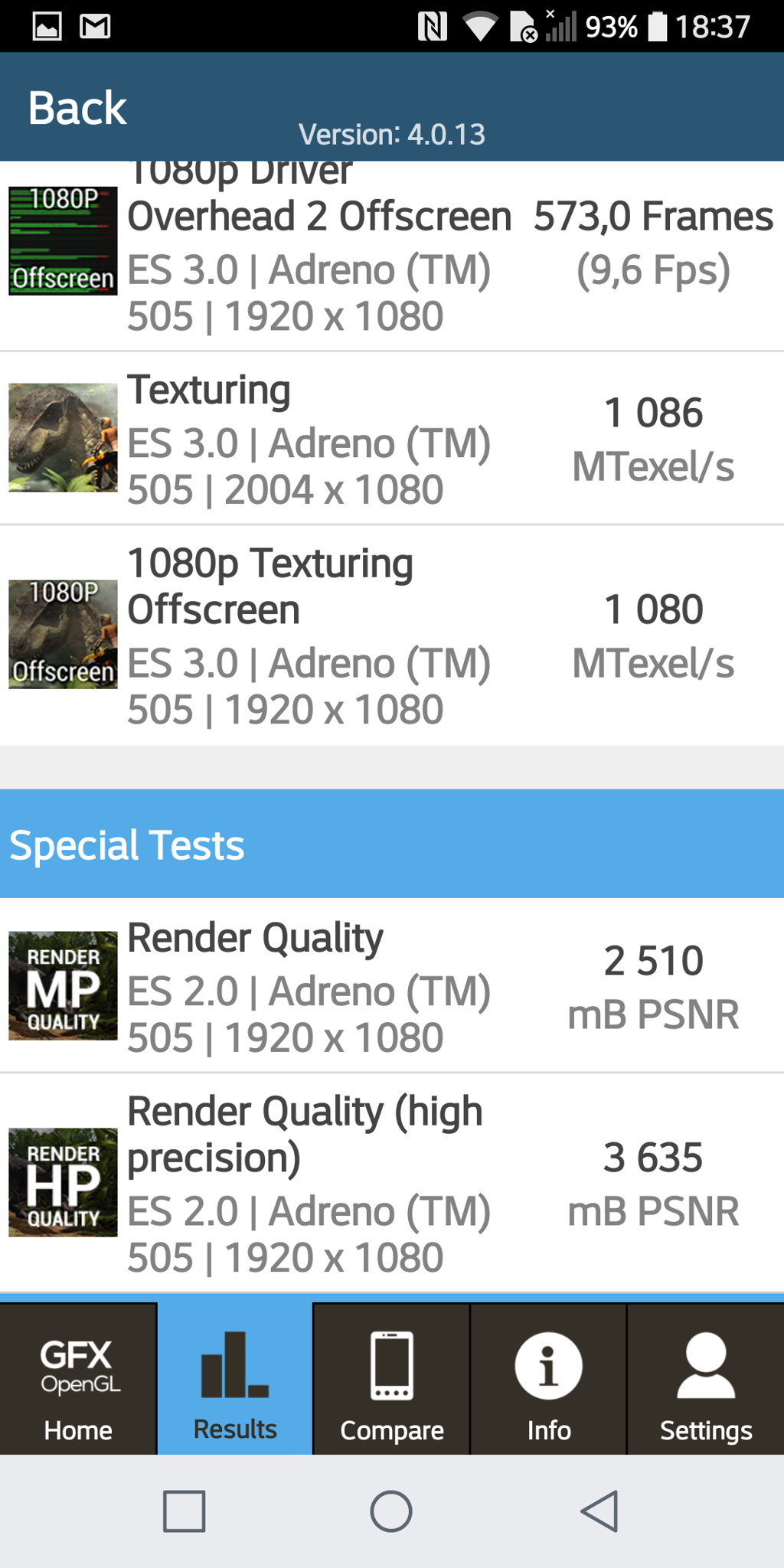Switch to the Compare tab
784x1568 pixels.
[x=392, y=1380]
